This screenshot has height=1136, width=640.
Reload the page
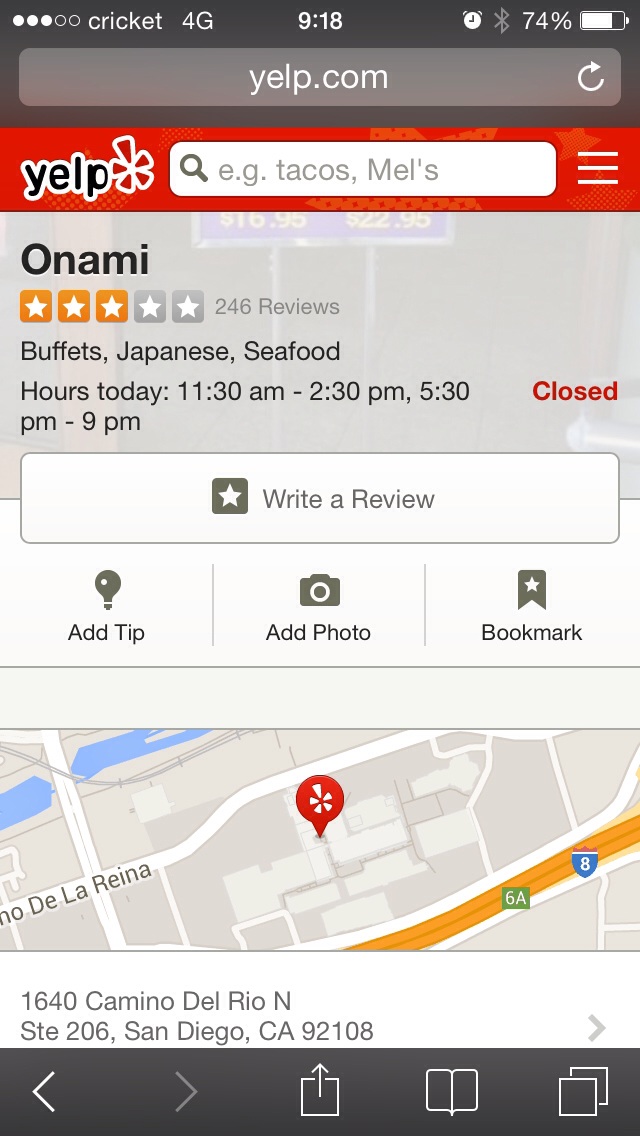pos(591,77)
